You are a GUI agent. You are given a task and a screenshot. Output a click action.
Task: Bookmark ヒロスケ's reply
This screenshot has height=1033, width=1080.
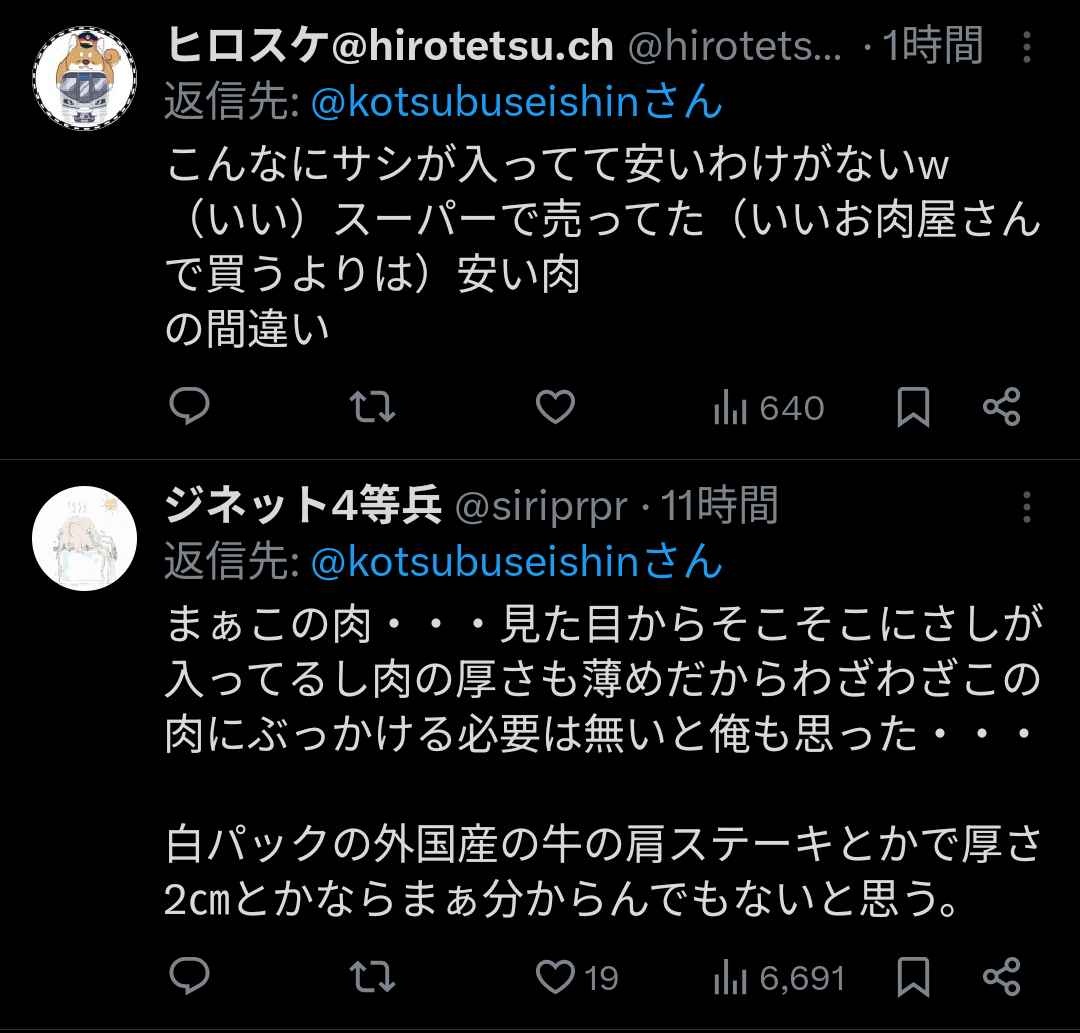pyautogui.click(x=913, y=408)
